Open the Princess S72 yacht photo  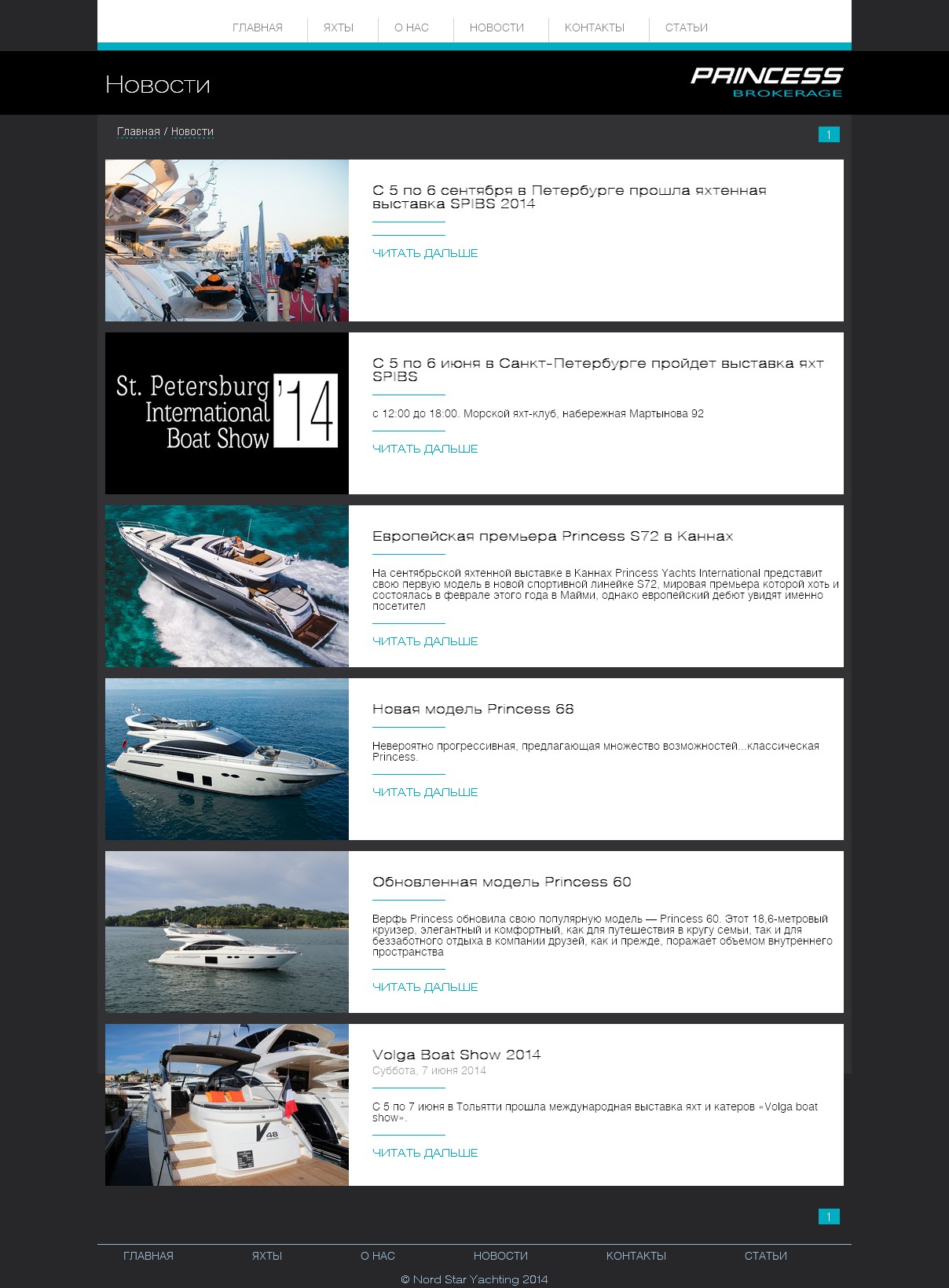pos(227,586)
